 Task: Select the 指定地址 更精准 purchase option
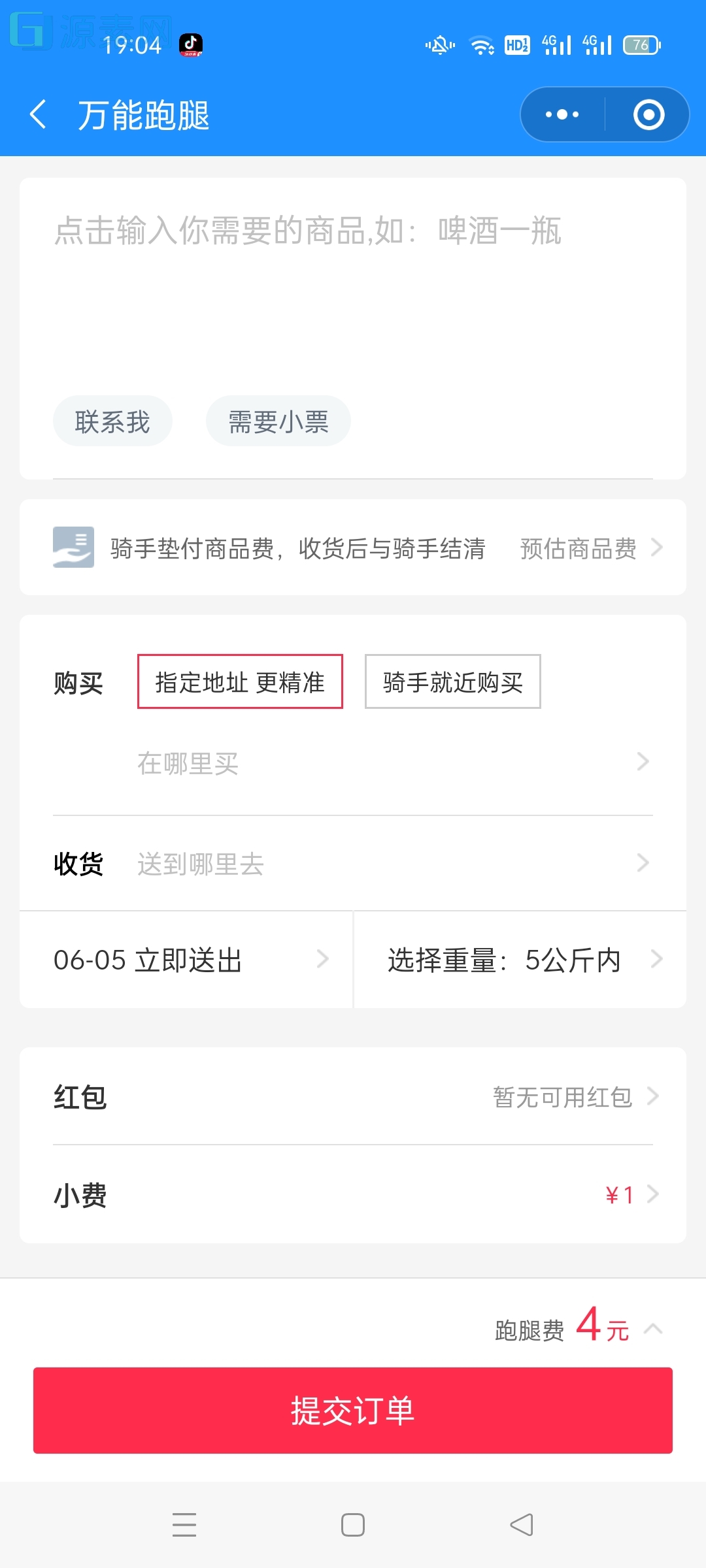point(239,682)
